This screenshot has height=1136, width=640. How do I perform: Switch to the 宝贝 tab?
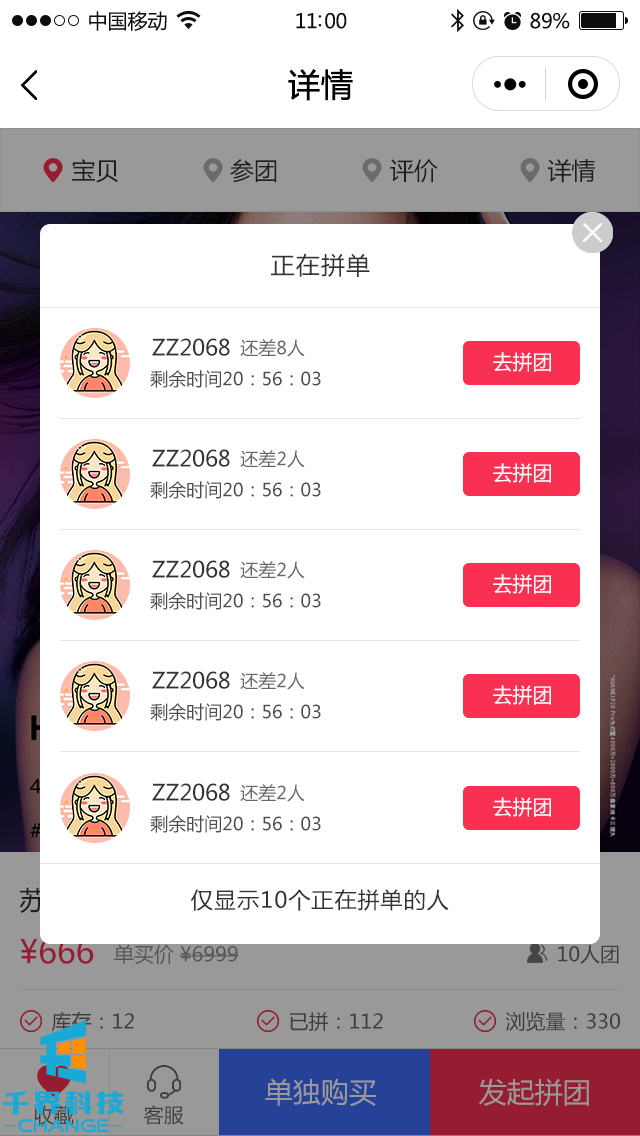[x=81, y=171]
